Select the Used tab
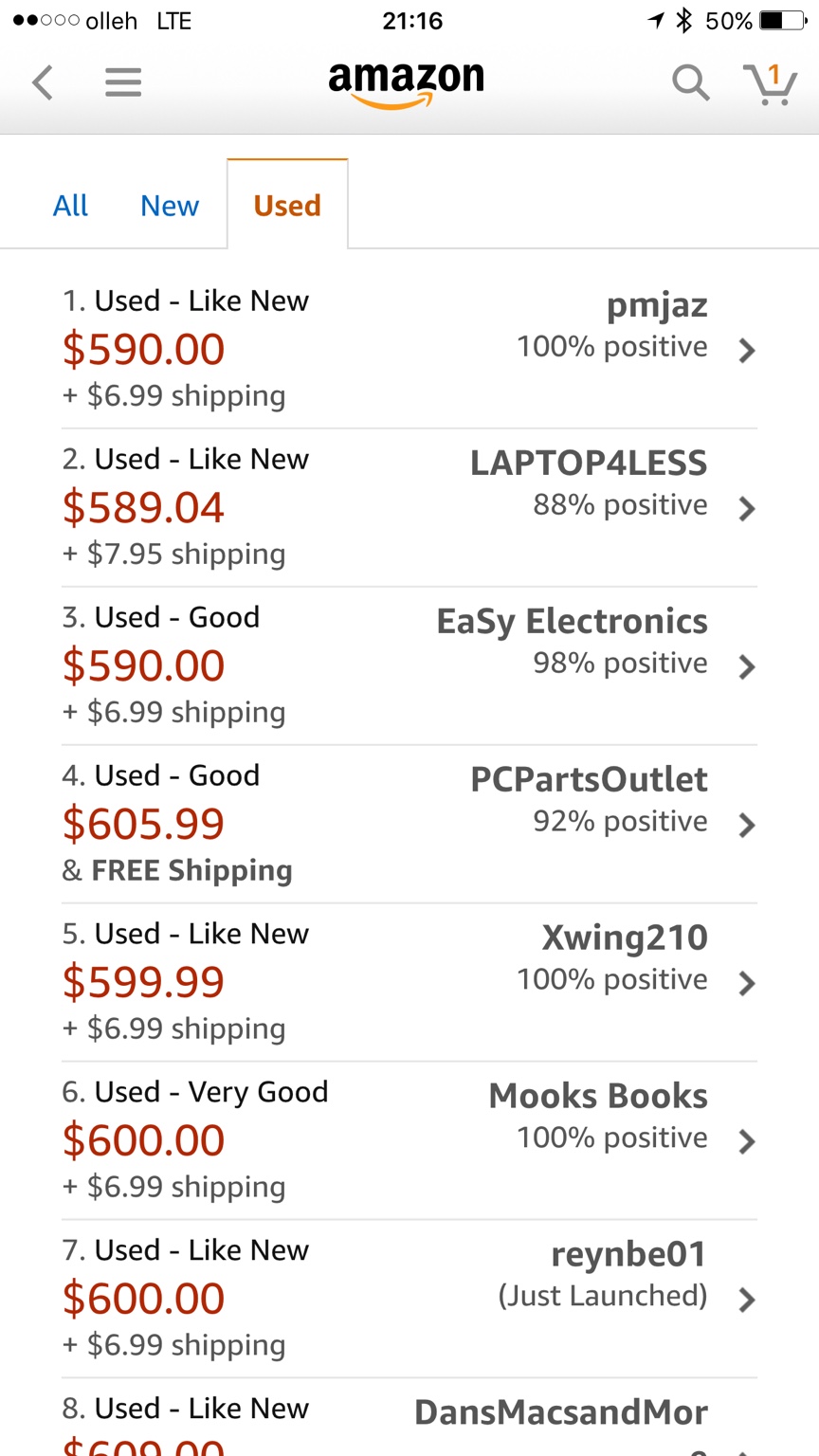Screen dimensions: 819x1456 pos(287,205)
